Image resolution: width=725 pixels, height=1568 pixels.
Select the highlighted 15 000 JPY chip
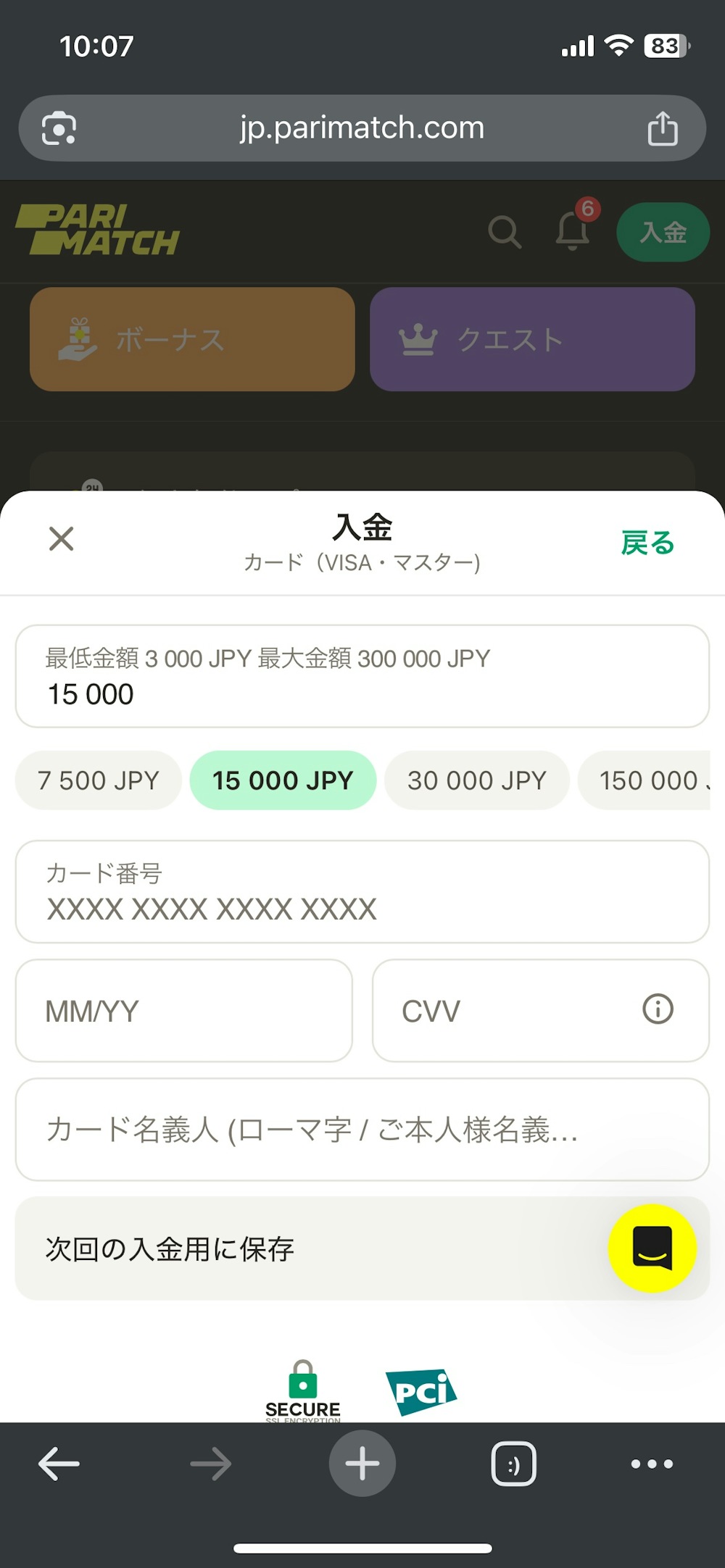282,780
